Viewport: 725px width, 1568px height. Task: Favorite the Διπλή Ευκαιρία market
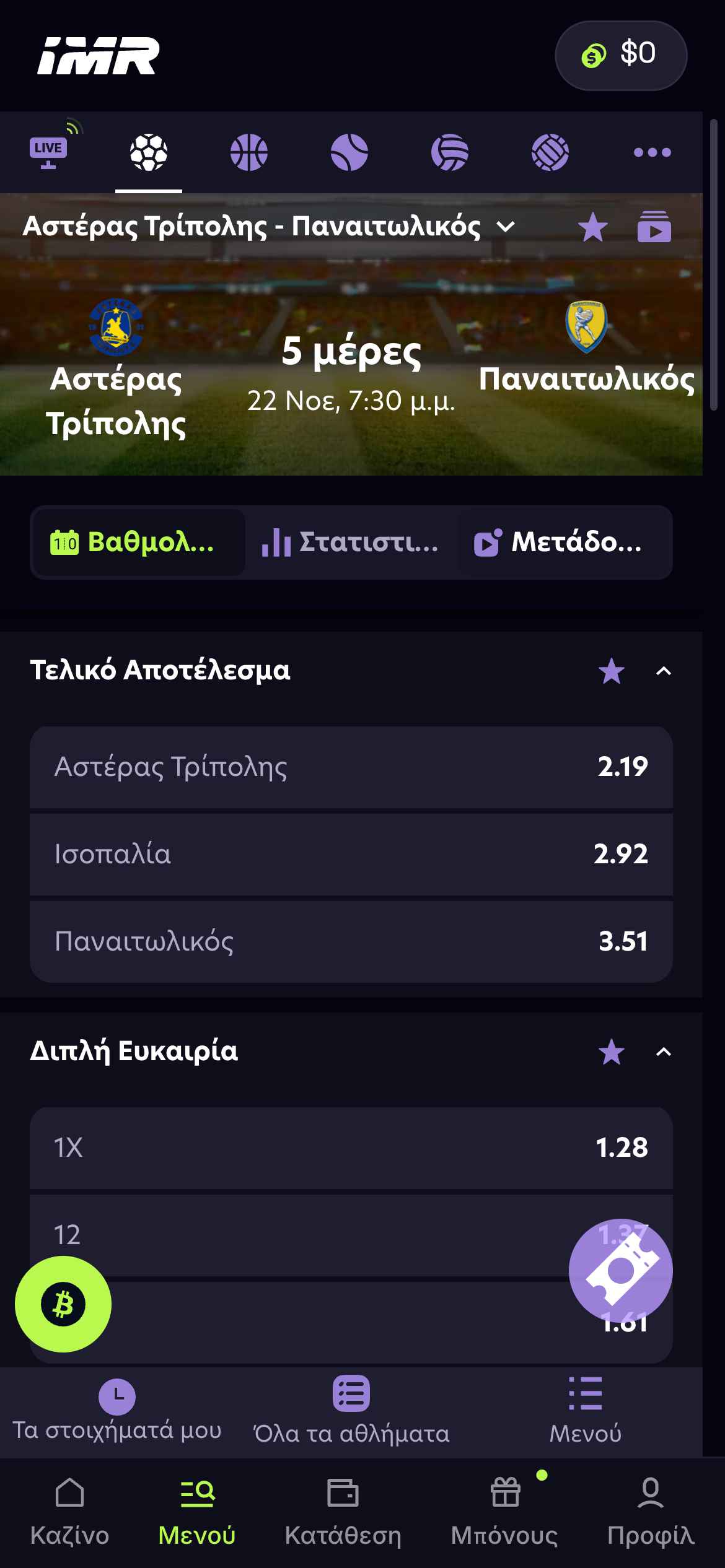click(612, 1052)
